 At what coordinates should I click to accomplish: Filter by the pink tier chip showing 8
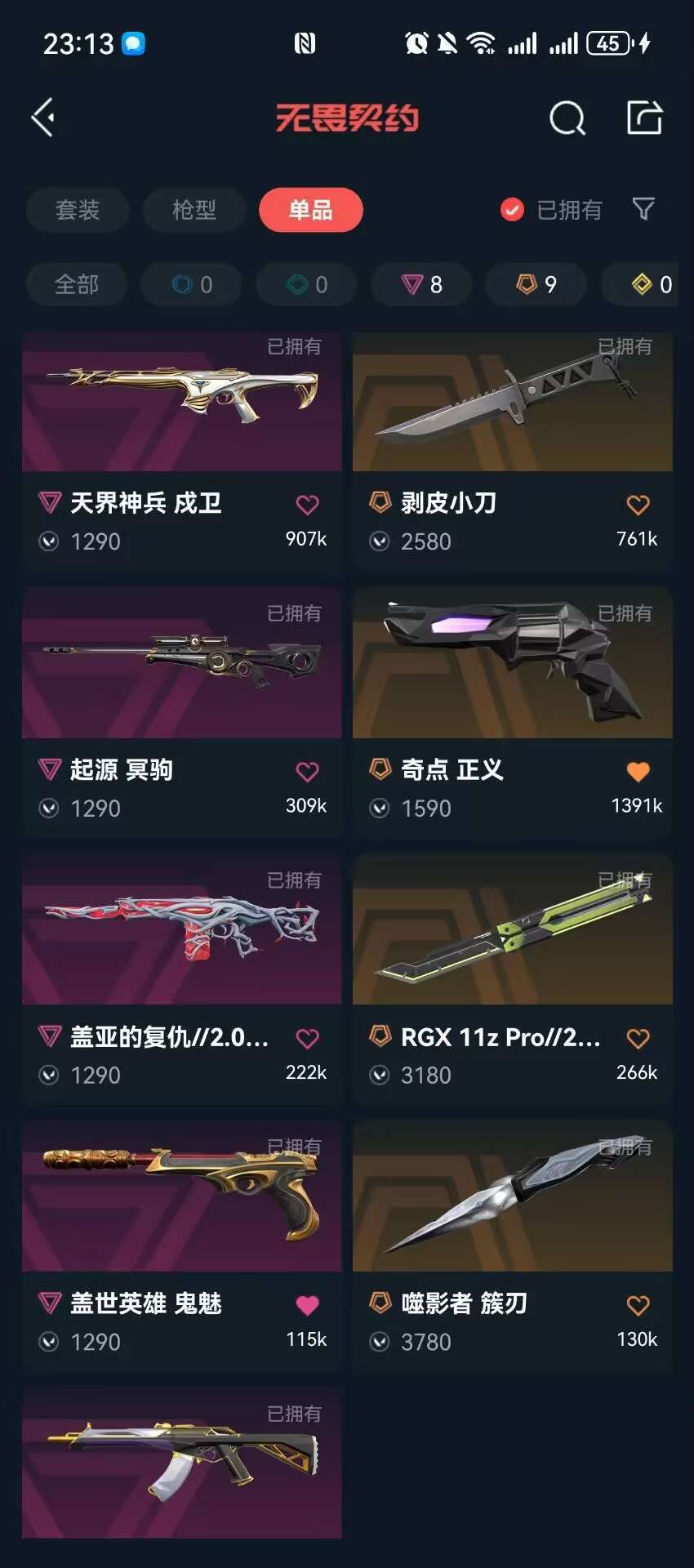point(421,284)
